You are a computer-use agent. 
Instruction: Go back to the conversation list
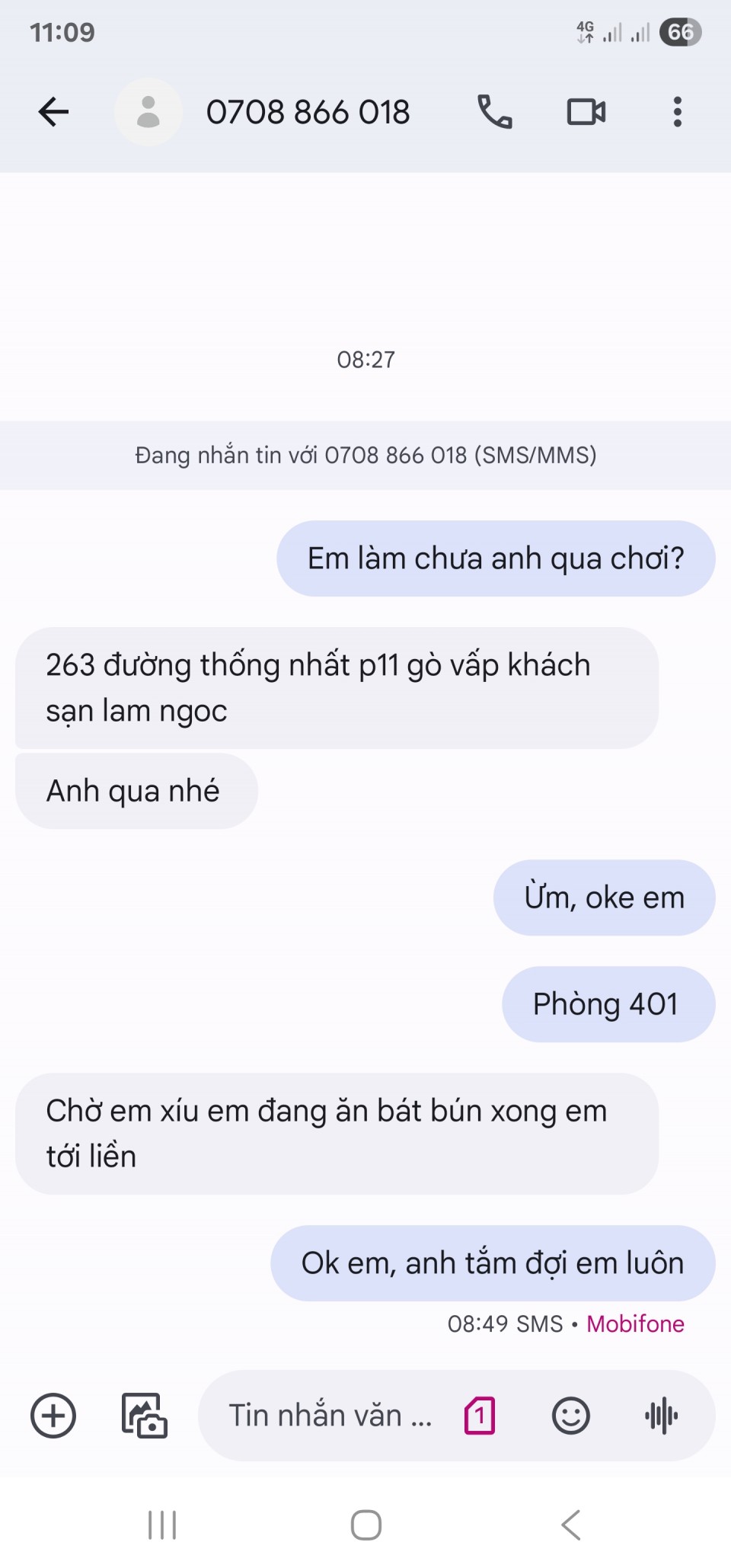(x=53, y=112)
